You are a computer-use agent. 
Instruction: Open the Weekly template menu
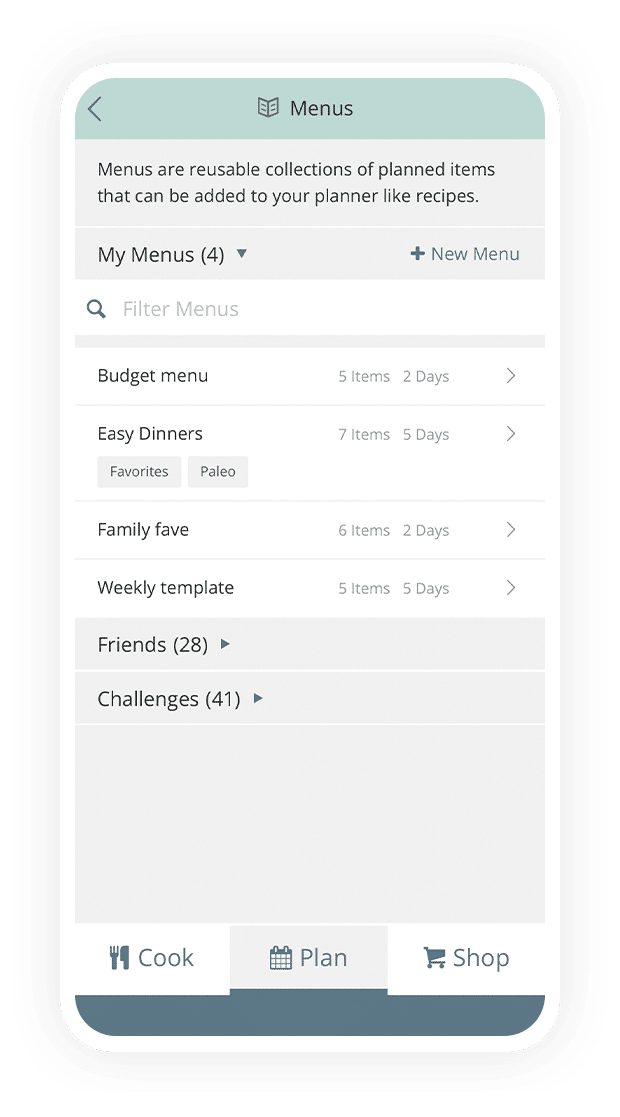pyautogui.click(x=310, y=588)
